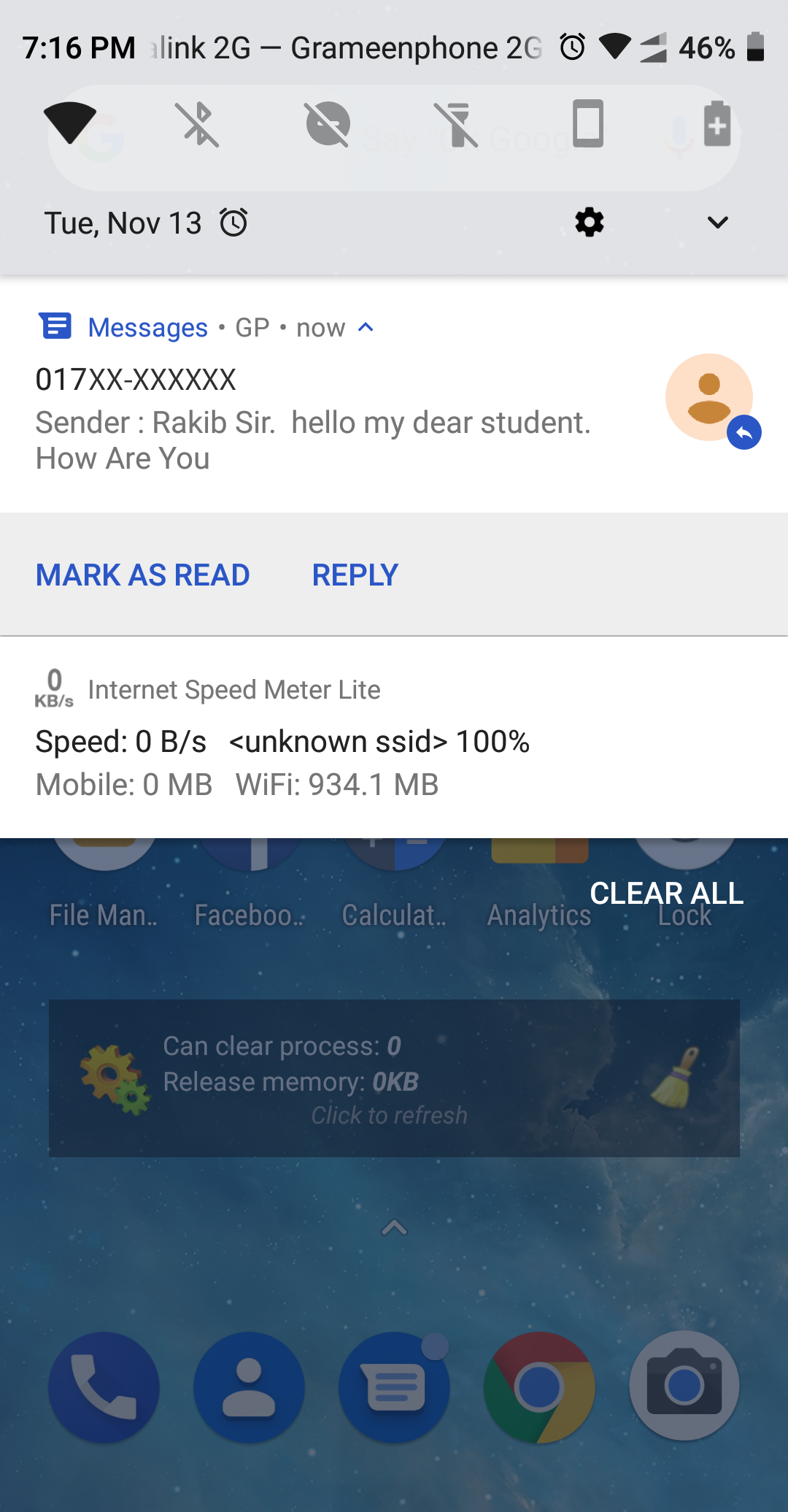Image resolution: width=788 pixels, height=1512 pixels.
Task: Enable battery saver quick setting
Action: (716, 124)
